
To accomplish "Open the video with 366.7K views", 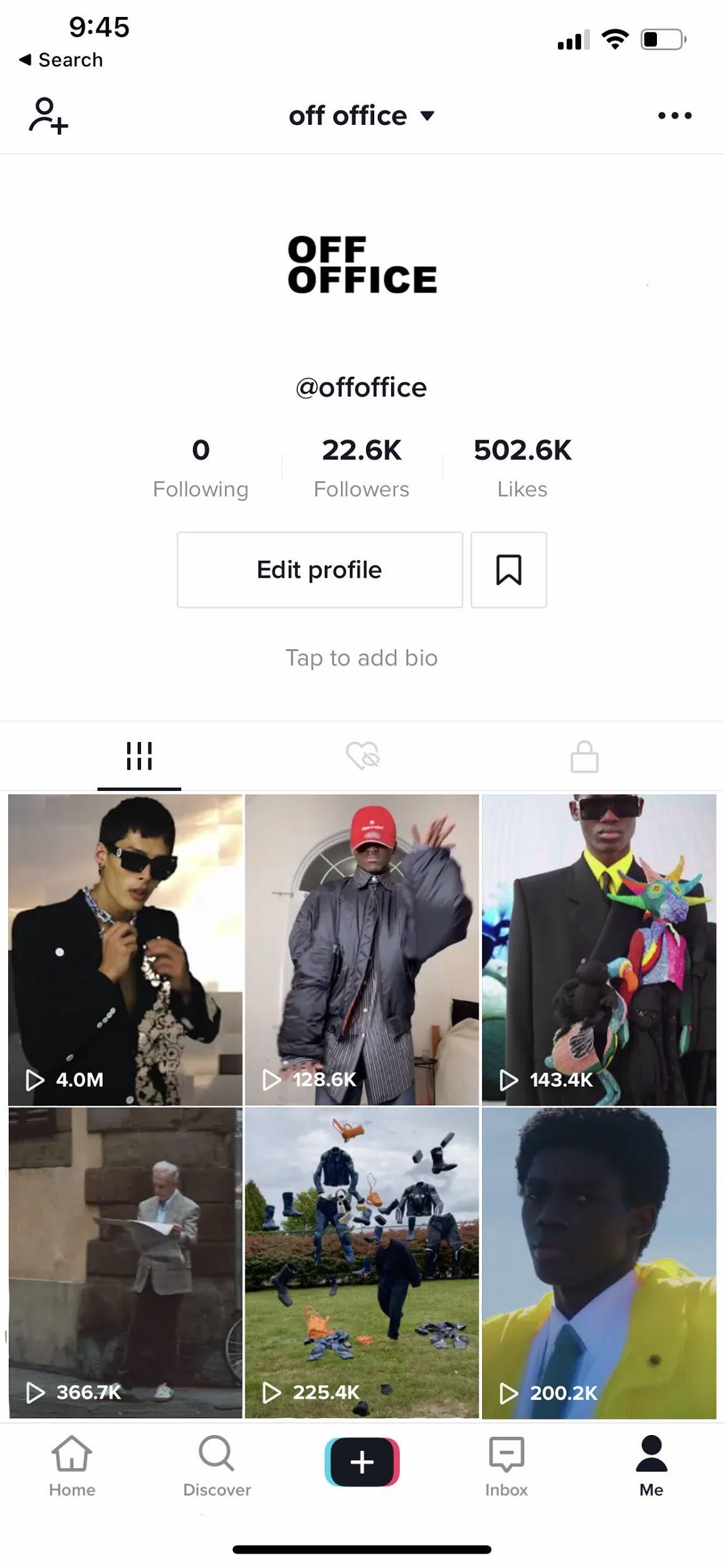I will (125, 1262).
